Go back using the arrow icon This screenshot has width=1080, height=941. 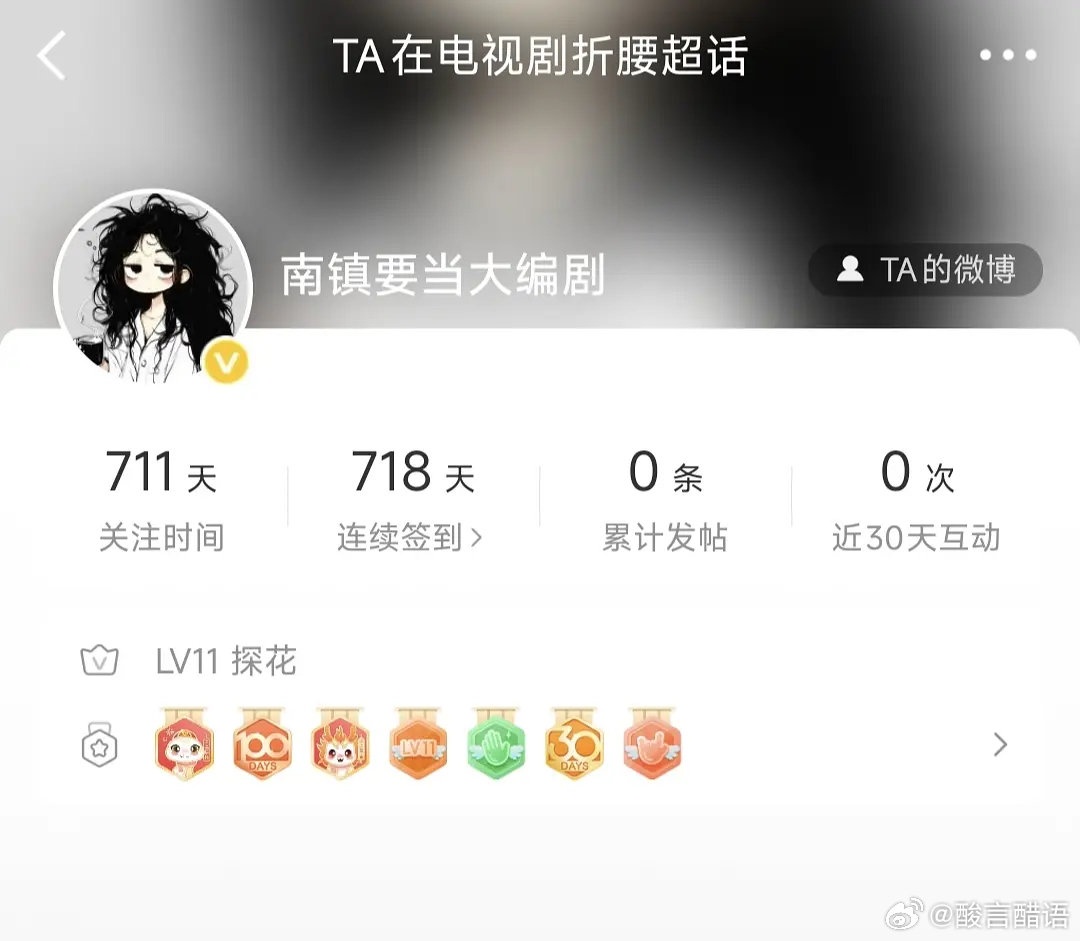point(52,56)
